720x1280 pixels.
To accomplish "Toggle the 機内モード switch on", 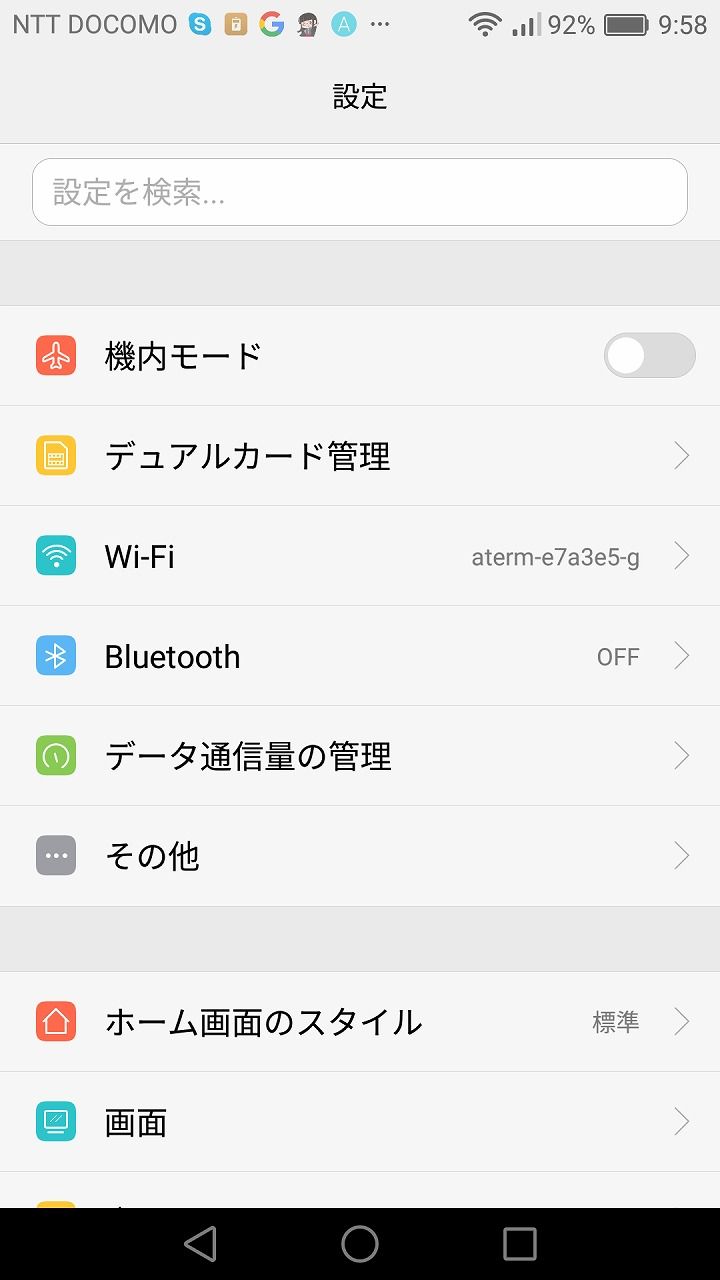I will [649, 355].
